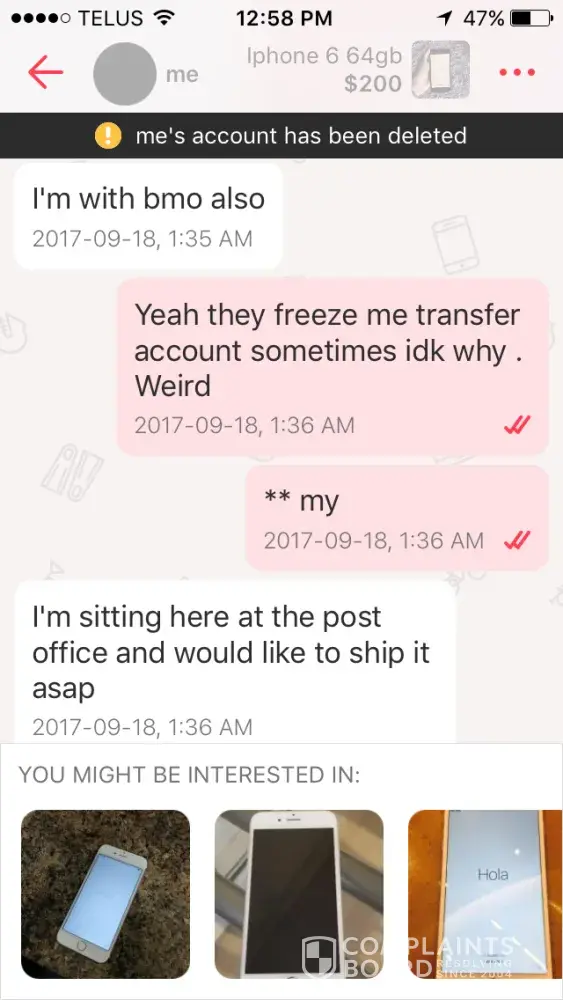Open the three-dot overflow menu

pos(516,73)
